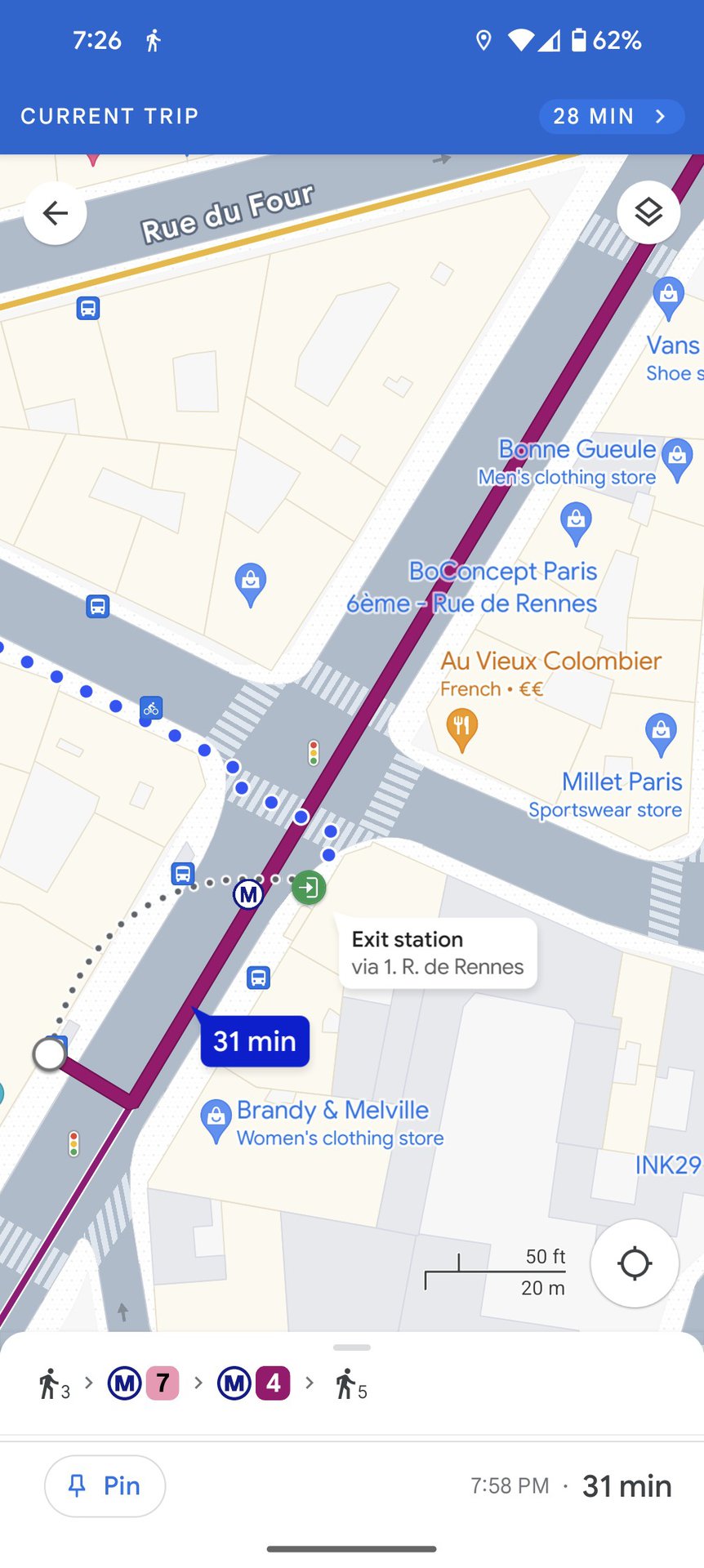Open Au Vieux Colombier restaurant marker
Image resolution: width=704 pixels, height=1568 pixels.
(x=462, y=727)
